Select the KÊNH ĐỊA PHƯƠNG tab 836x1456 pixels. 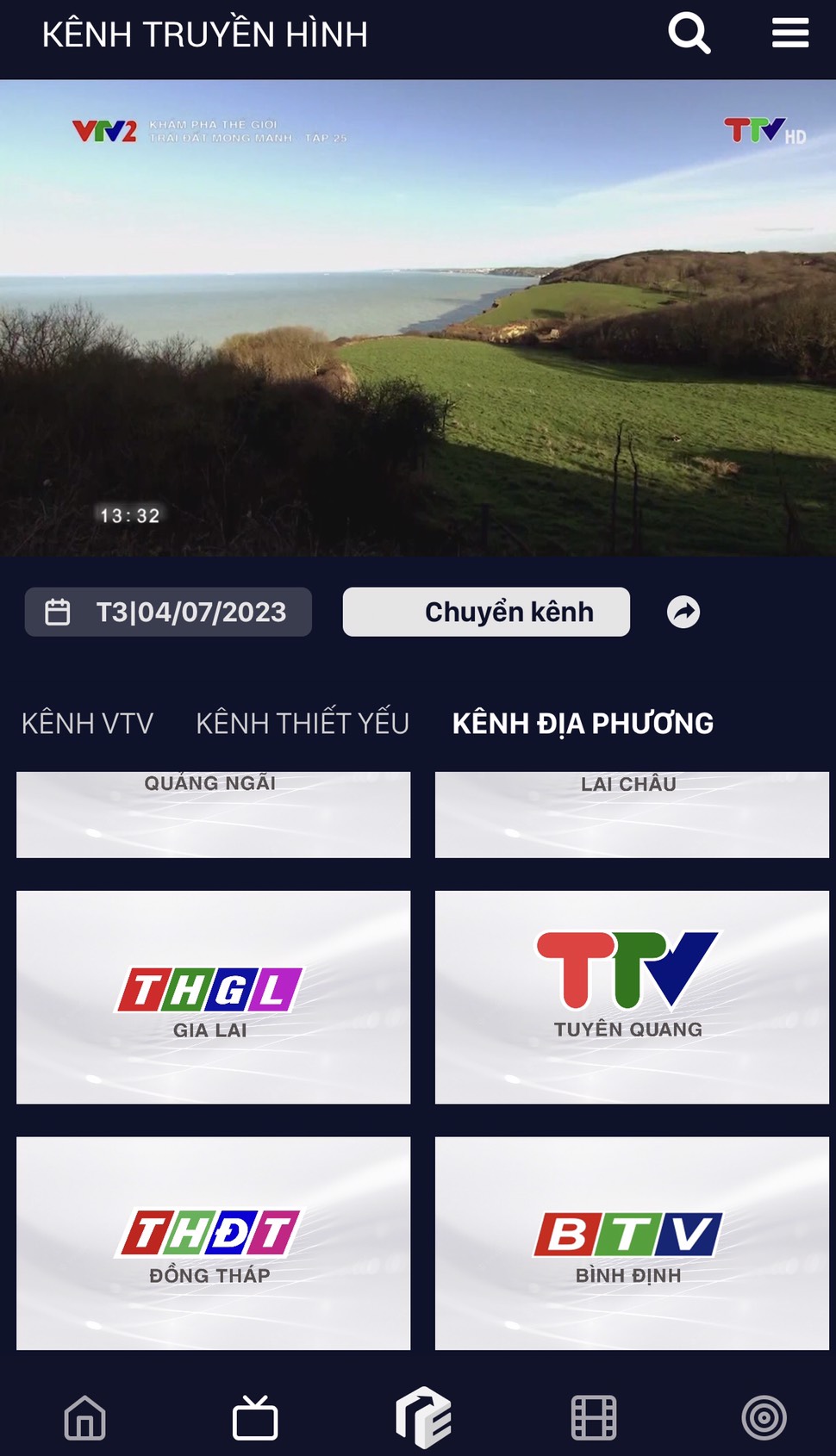pyautogui.click(x=583, y=723)
